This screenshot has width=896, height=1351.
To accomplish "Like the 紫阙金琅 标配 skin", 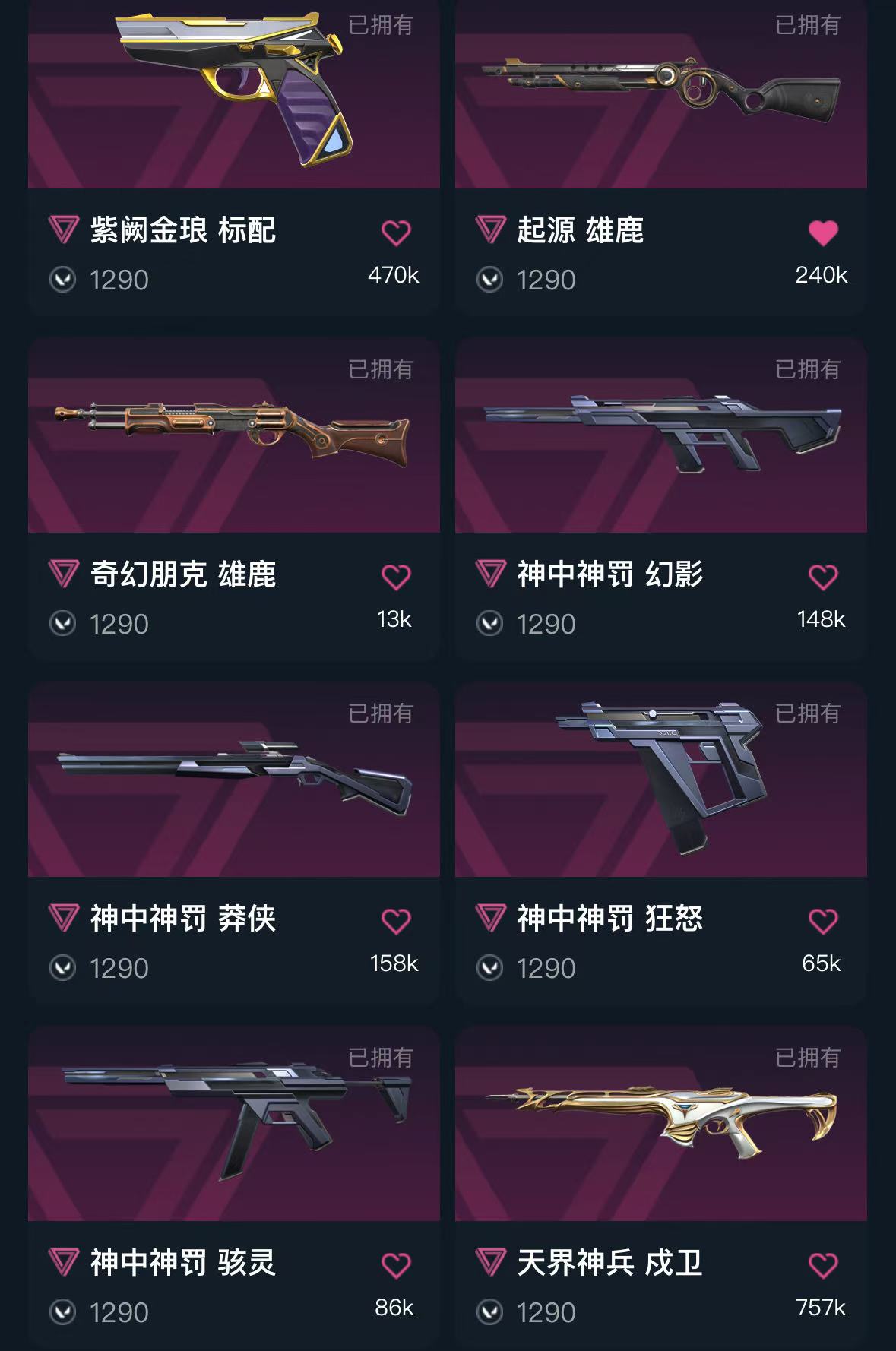I will tap(395, 233).
